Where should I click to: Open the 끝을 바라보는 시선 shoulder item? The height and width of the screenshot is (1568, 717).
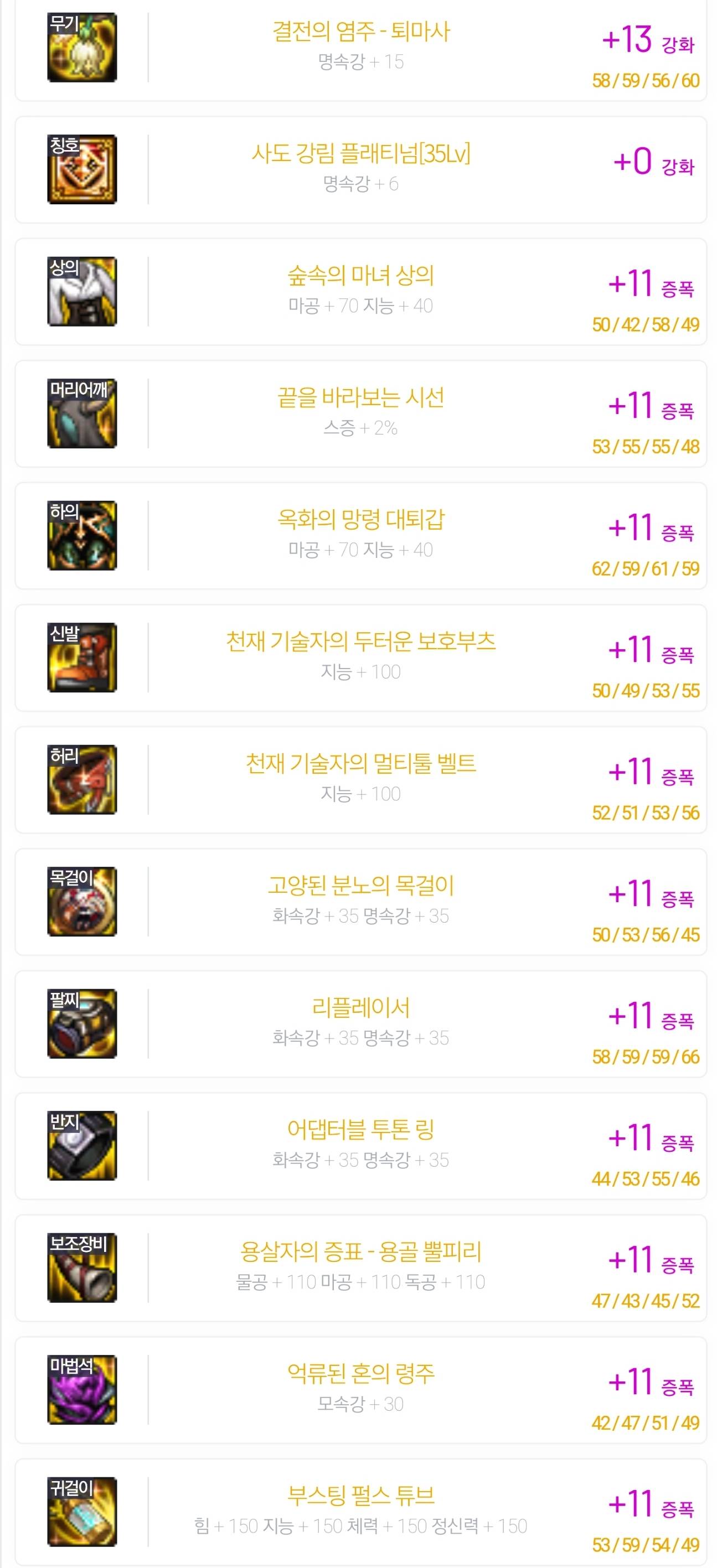pyautogui.click(x=360, y=413)
